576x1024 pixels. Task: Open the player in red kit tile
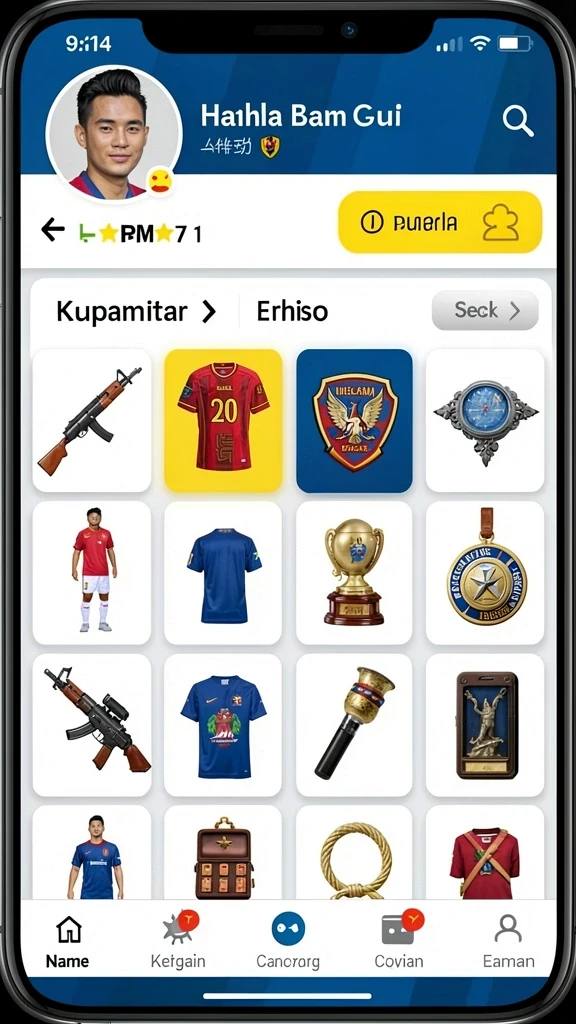point(91,573)
